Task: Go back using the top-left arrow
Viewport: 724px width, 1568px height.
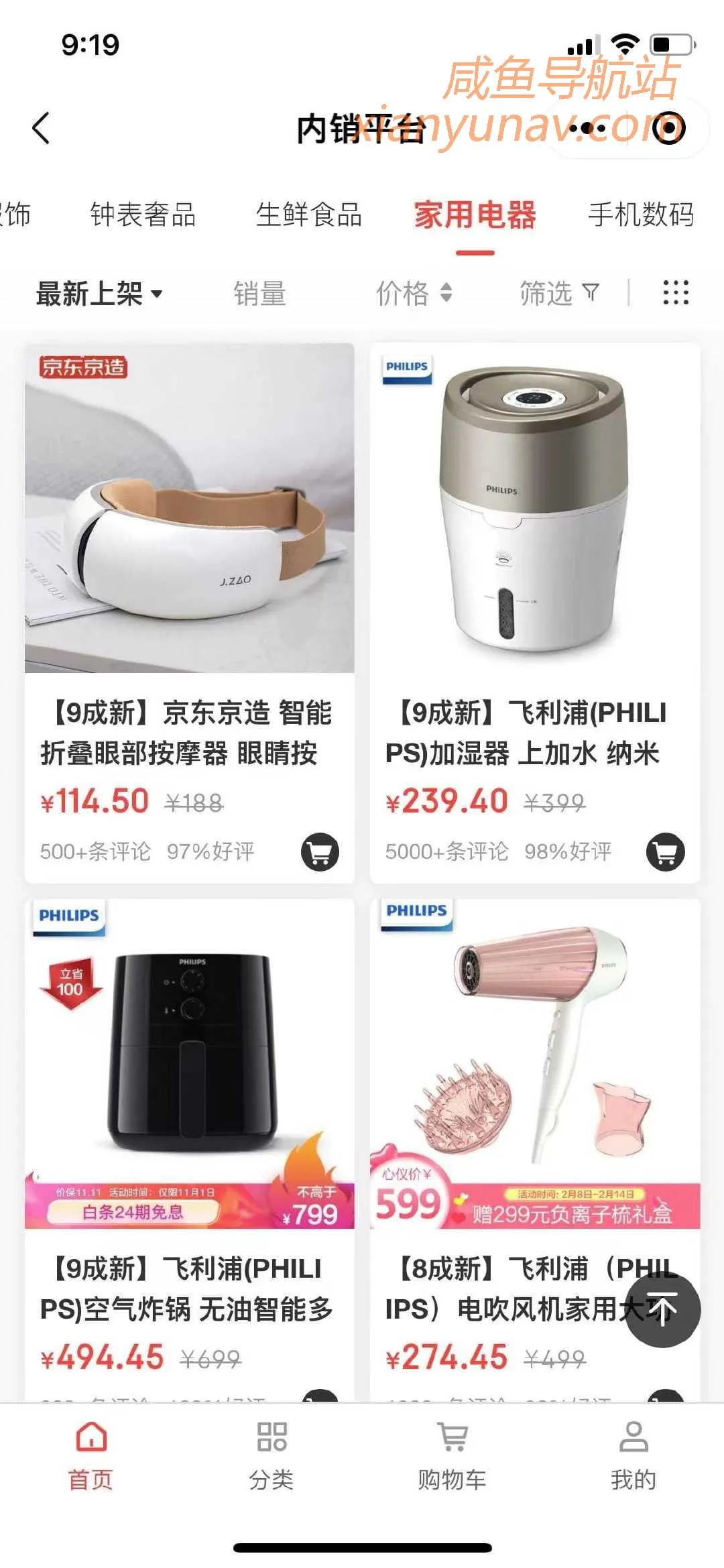Action: pyautogui.click(x=42, y=127)
